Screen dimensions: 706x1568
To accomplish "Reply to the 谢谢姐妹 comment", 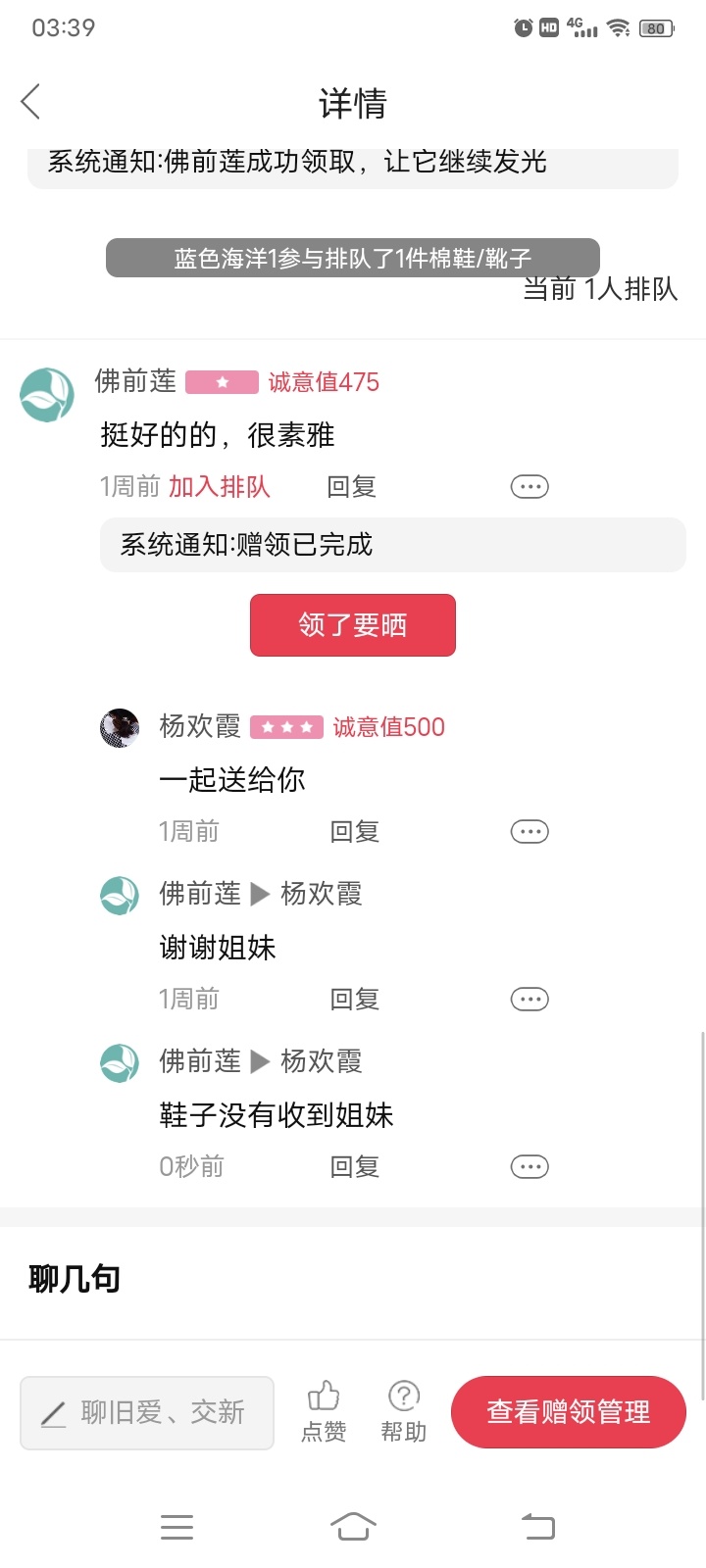I will coord(354,1000).
